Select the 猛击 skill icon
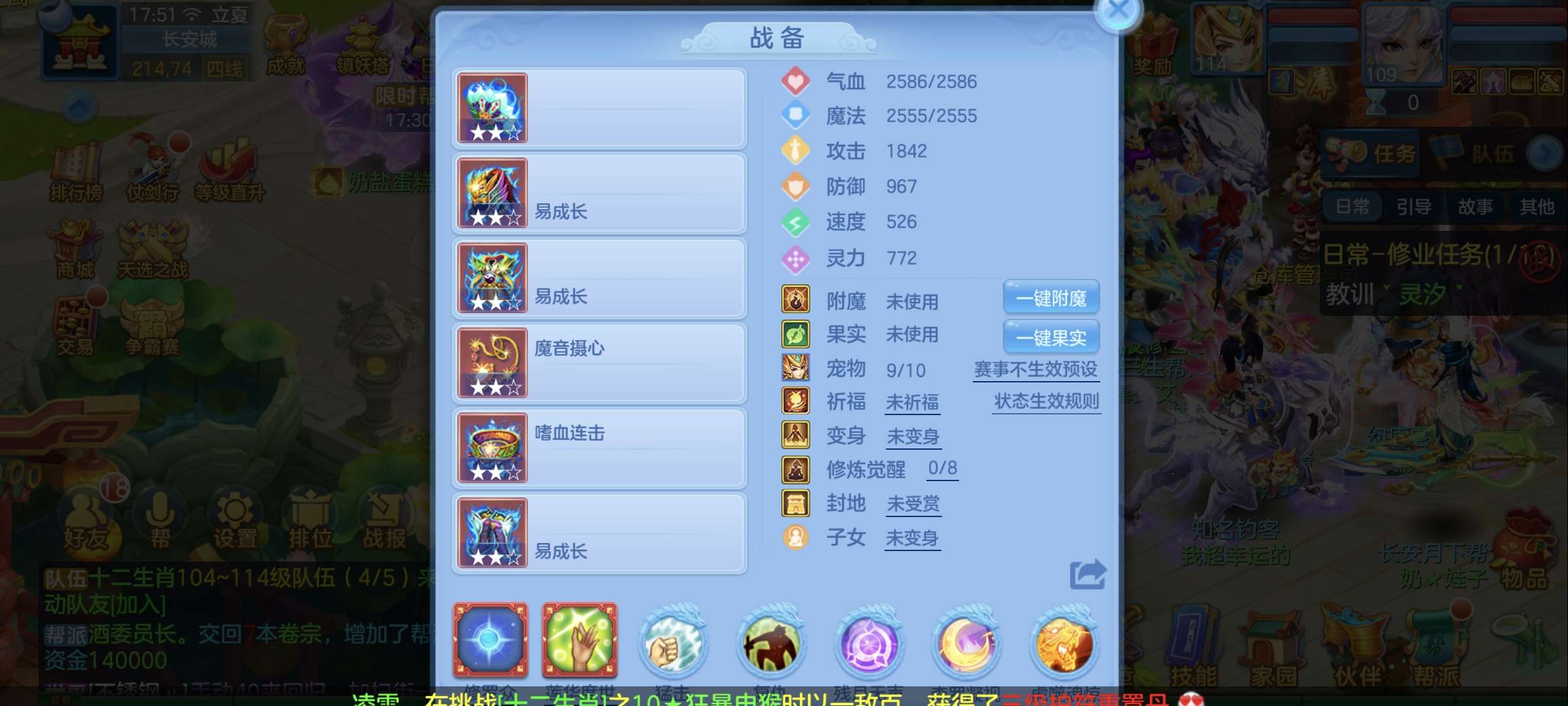 pyautogui.click(x=672, y=645)
